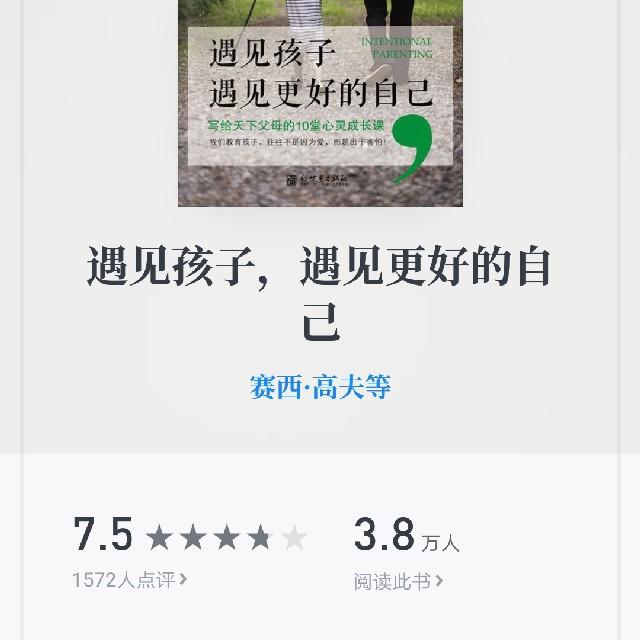Image resolution: width=640 pixels, height=640 pixels.
Task: View the 1572人点评 reviews
Action: pos(130,579)
